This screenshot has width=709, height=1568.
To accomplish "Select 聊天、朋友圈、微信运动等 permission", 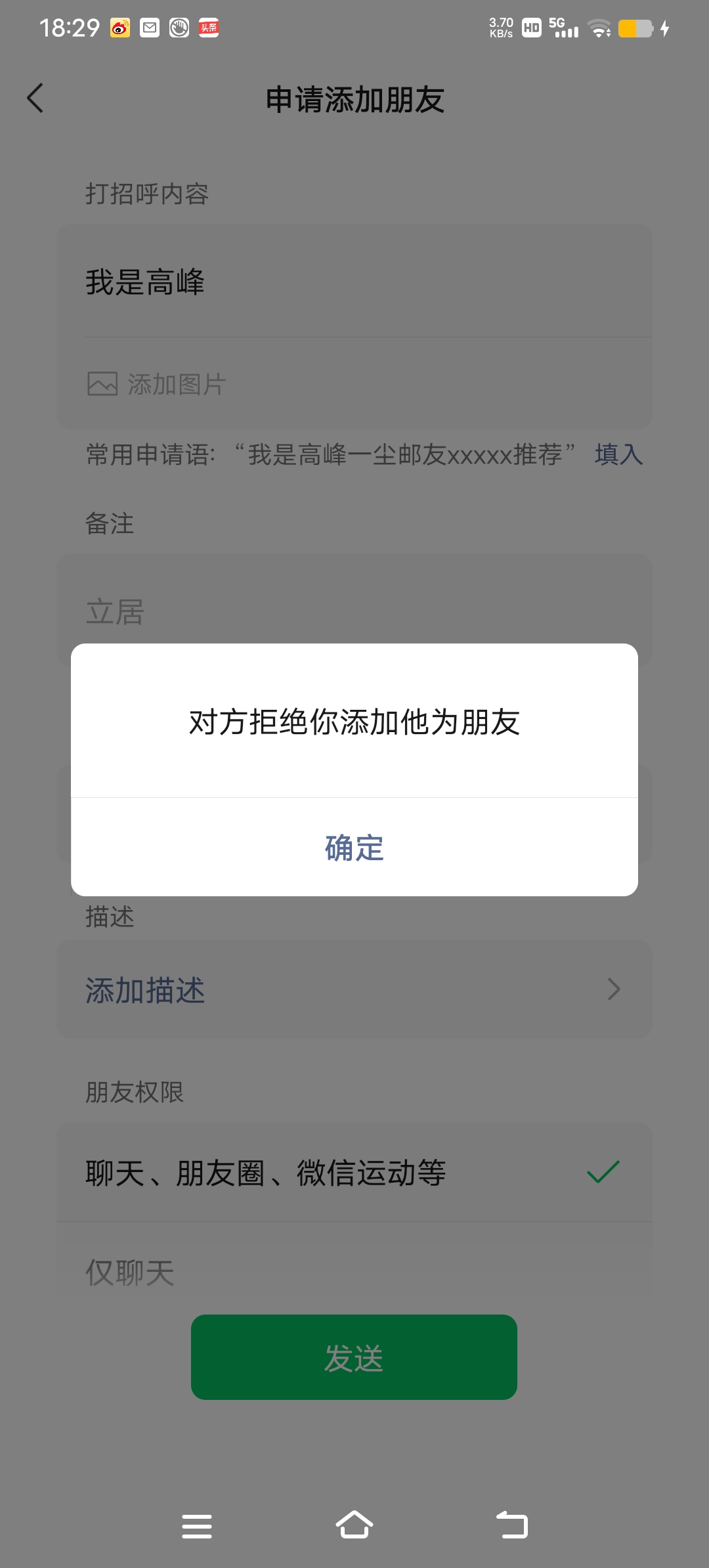I will tap(354, 1172).
